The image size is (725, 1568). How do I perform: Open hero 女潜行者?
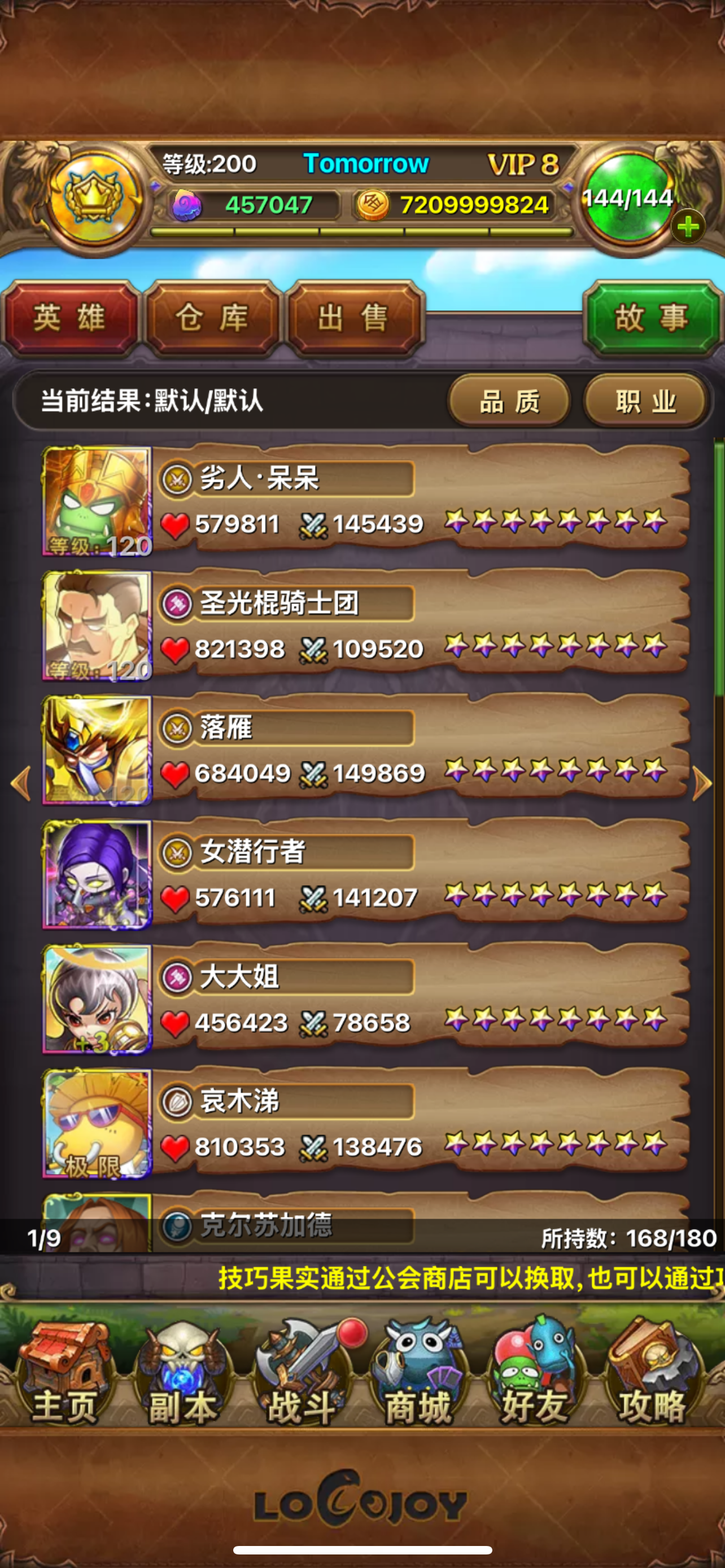[365, 875]
